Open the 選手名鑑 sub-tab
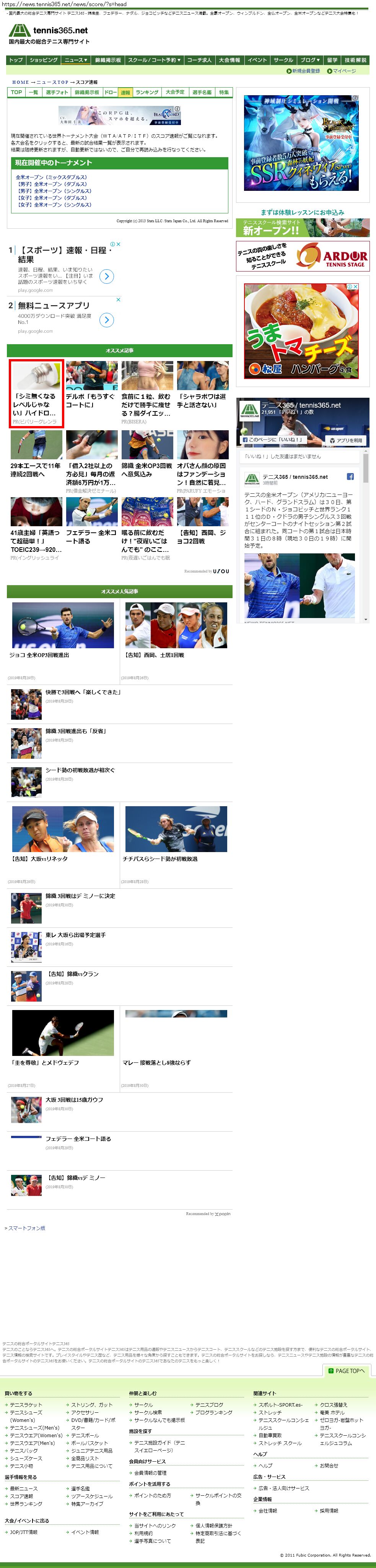Screen dimensions: 376x1568 (x=202, y=93)
